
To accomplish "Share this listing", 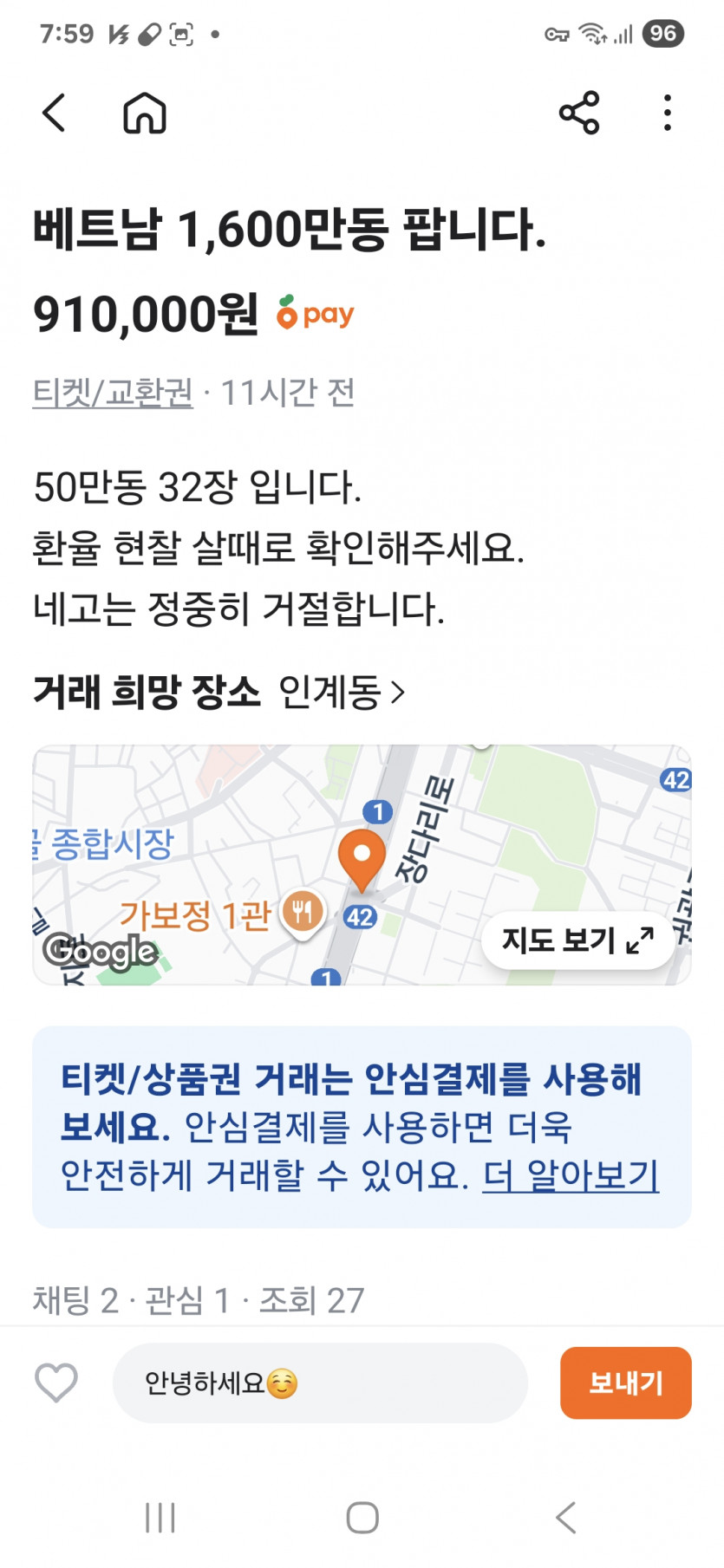I will tap(579, 113).
